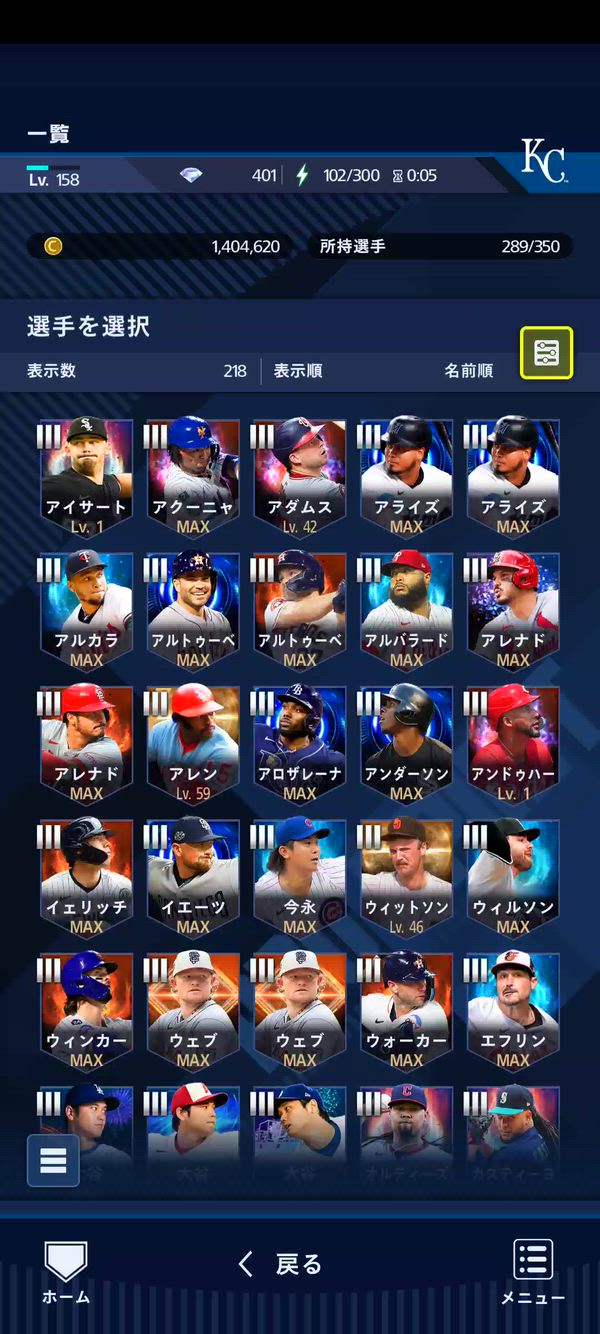Select the アイサート player card
This screenshot has height=1334, width=600.
86,477
